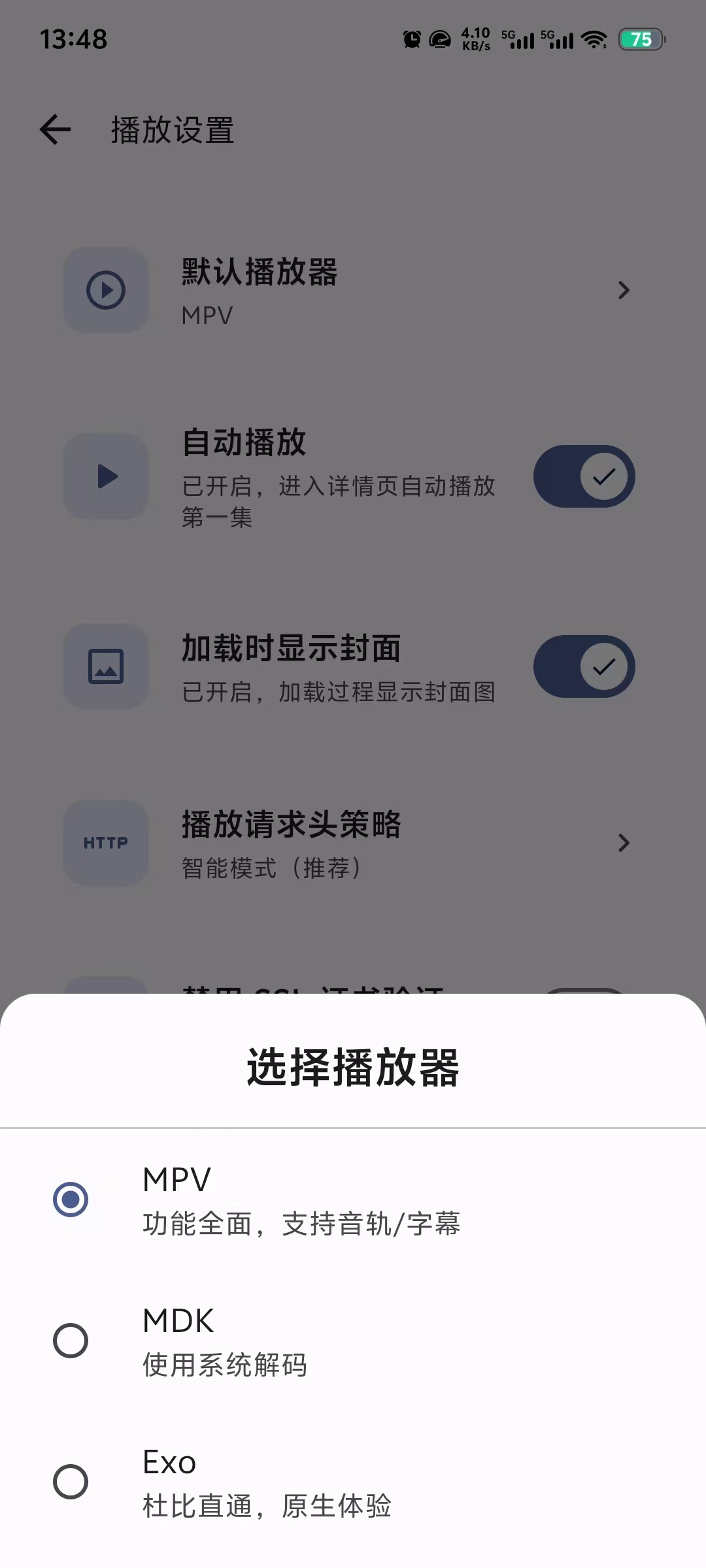706x1568 pixels.
Task: Click the alarm clock status icon
Action: tap(411, 39)
